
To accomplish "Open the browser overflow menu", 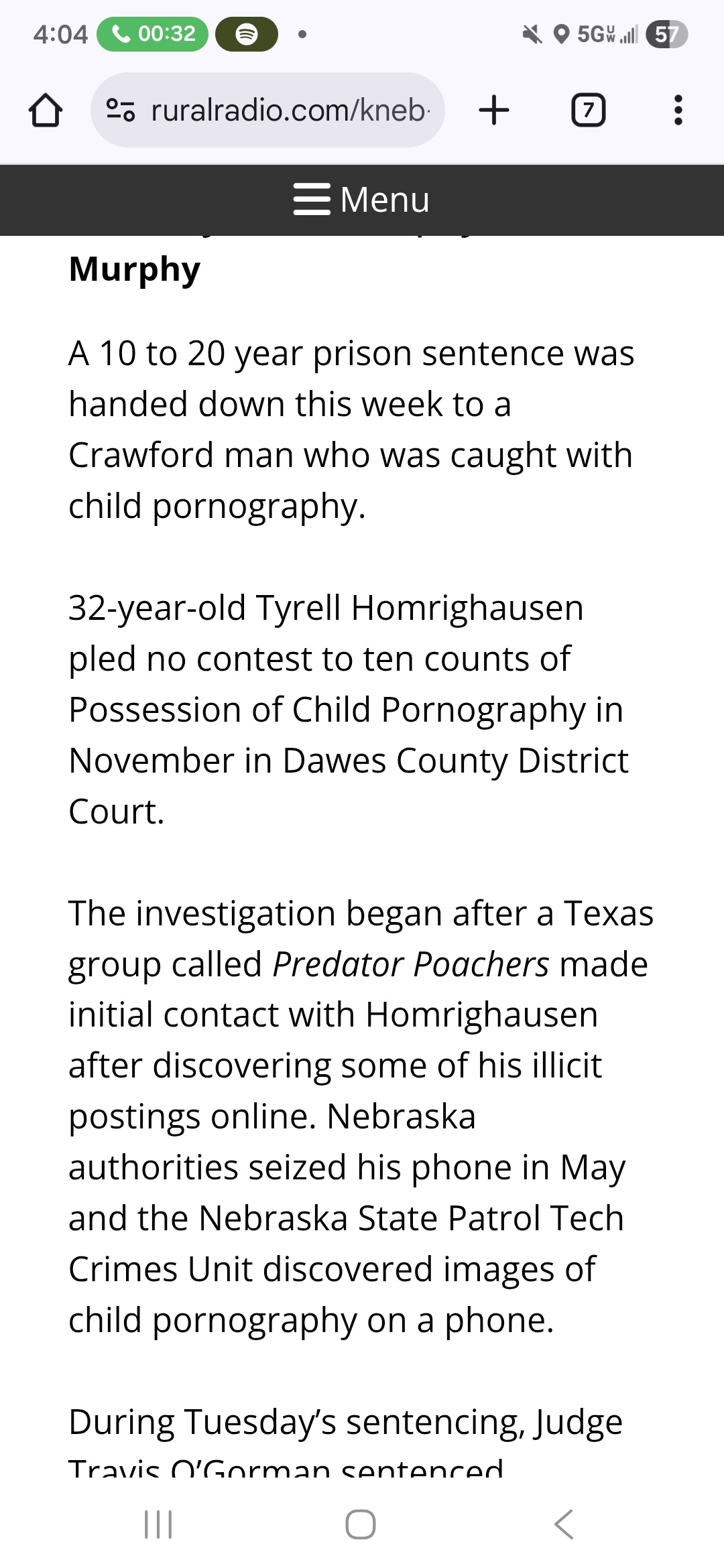I will (678, 110).
